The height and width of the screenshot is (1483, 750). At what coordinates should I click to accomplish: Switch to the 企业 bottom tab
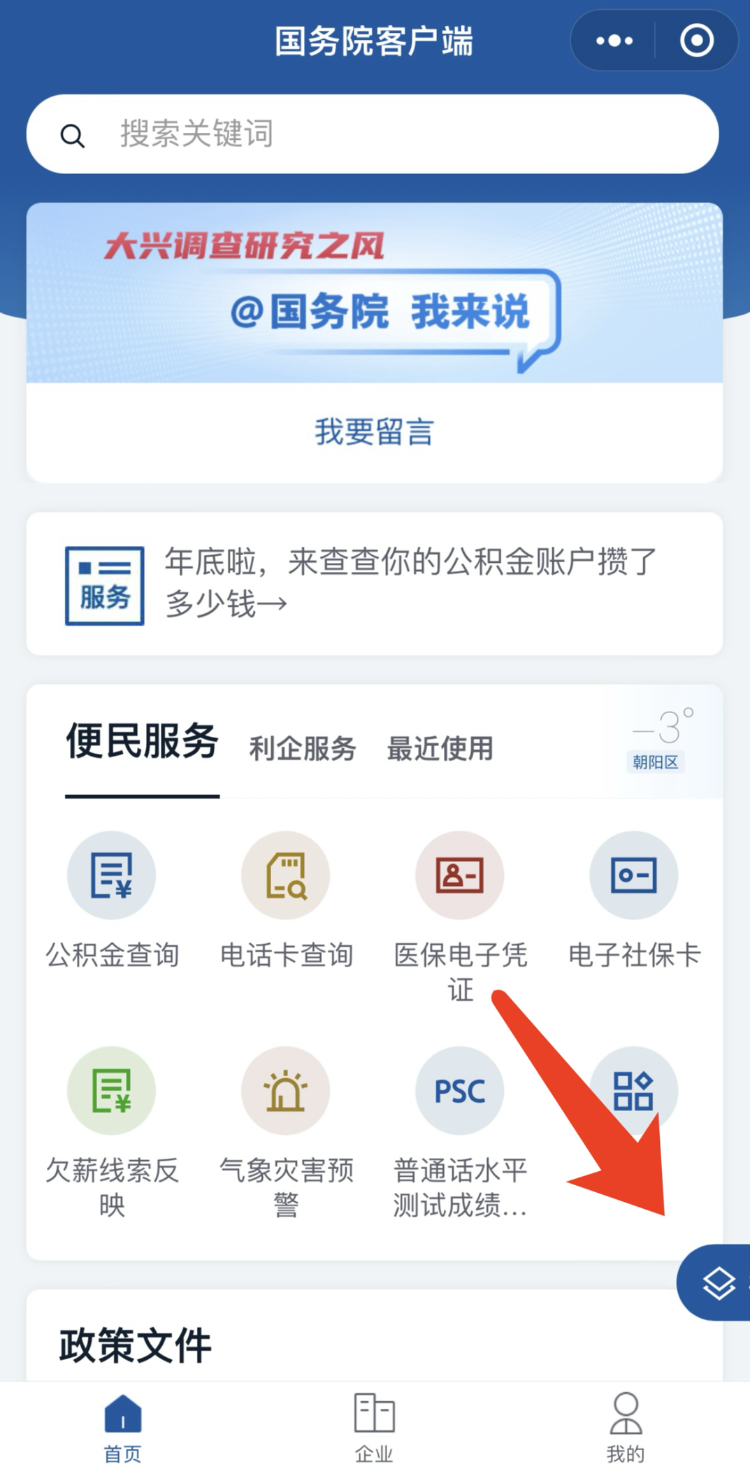coord(374,1427)
